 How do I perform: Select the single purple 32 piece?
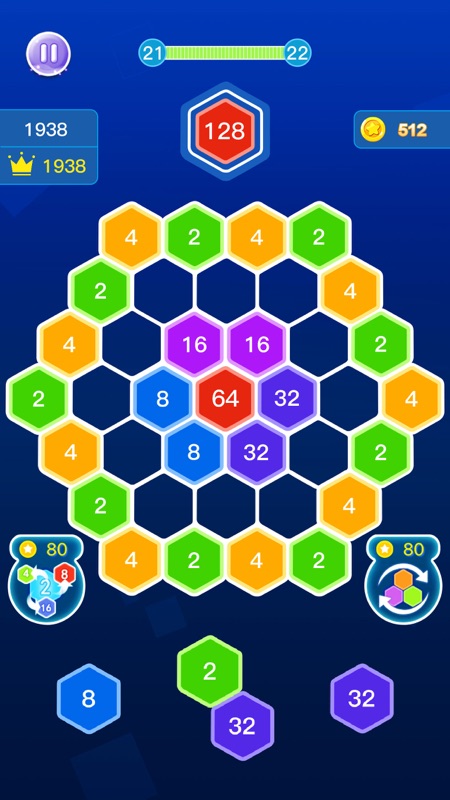362,698
